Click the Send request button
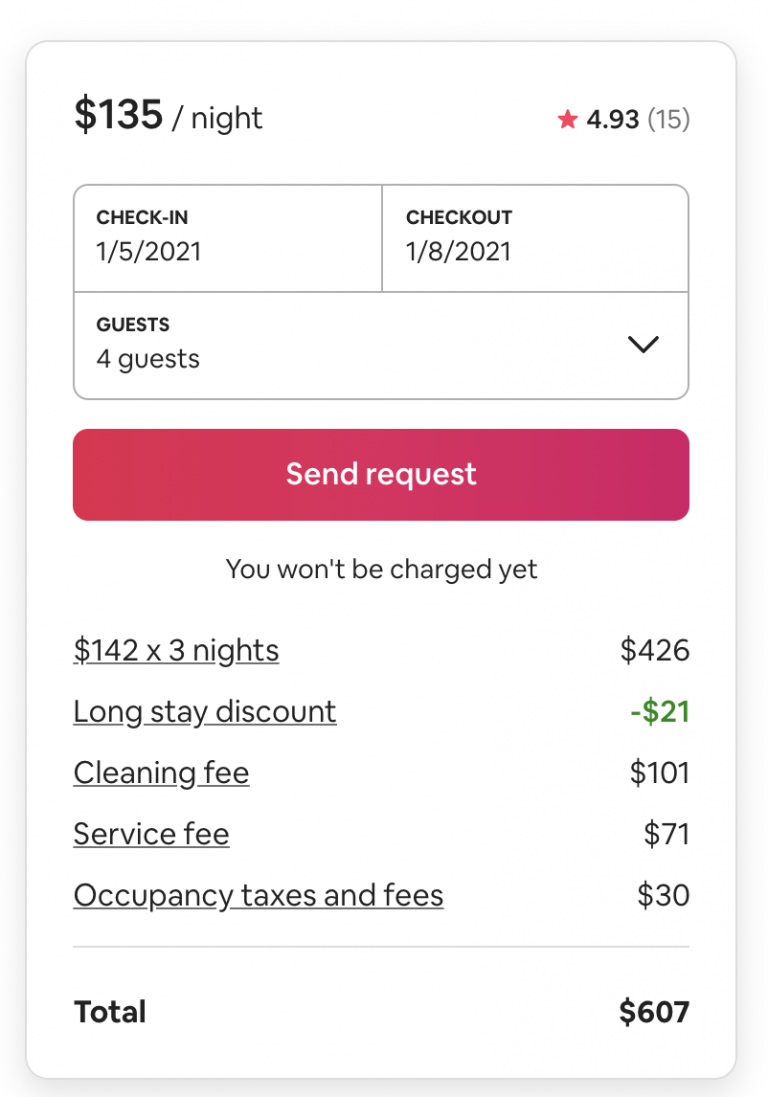Screen dimensions: 768x1097 pos(380,474)
